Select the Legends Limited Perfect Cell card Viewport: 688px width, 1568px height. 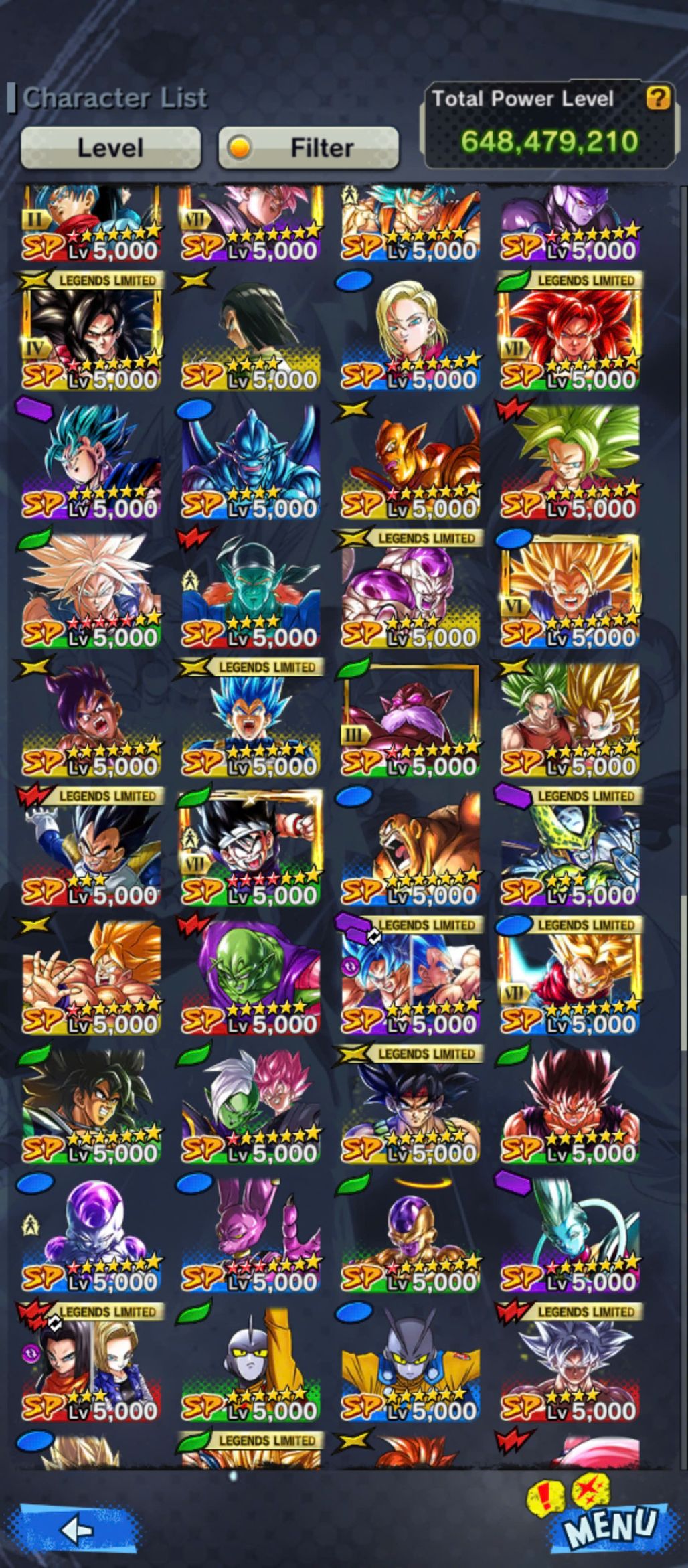point(570,848)
